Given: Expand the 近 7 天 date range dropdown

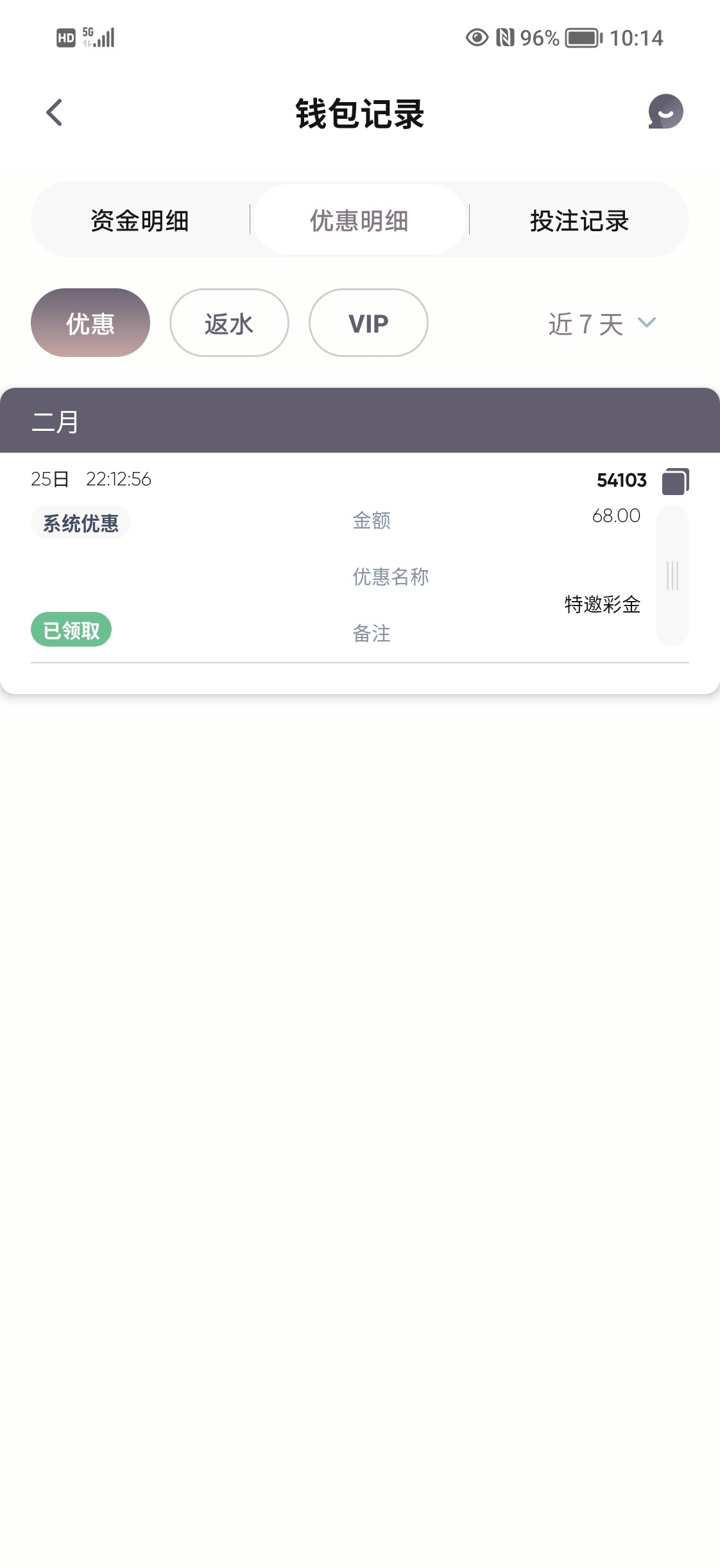Looking at the screenshot, I should [602, 323].
